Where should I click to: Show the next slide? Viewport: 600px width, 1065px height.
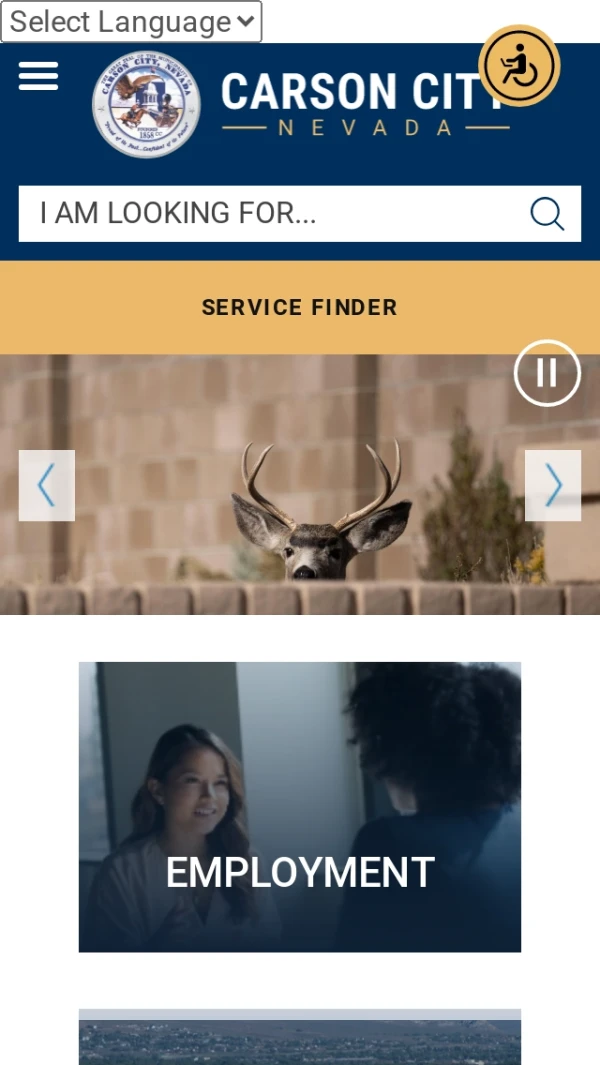(553, 485)
